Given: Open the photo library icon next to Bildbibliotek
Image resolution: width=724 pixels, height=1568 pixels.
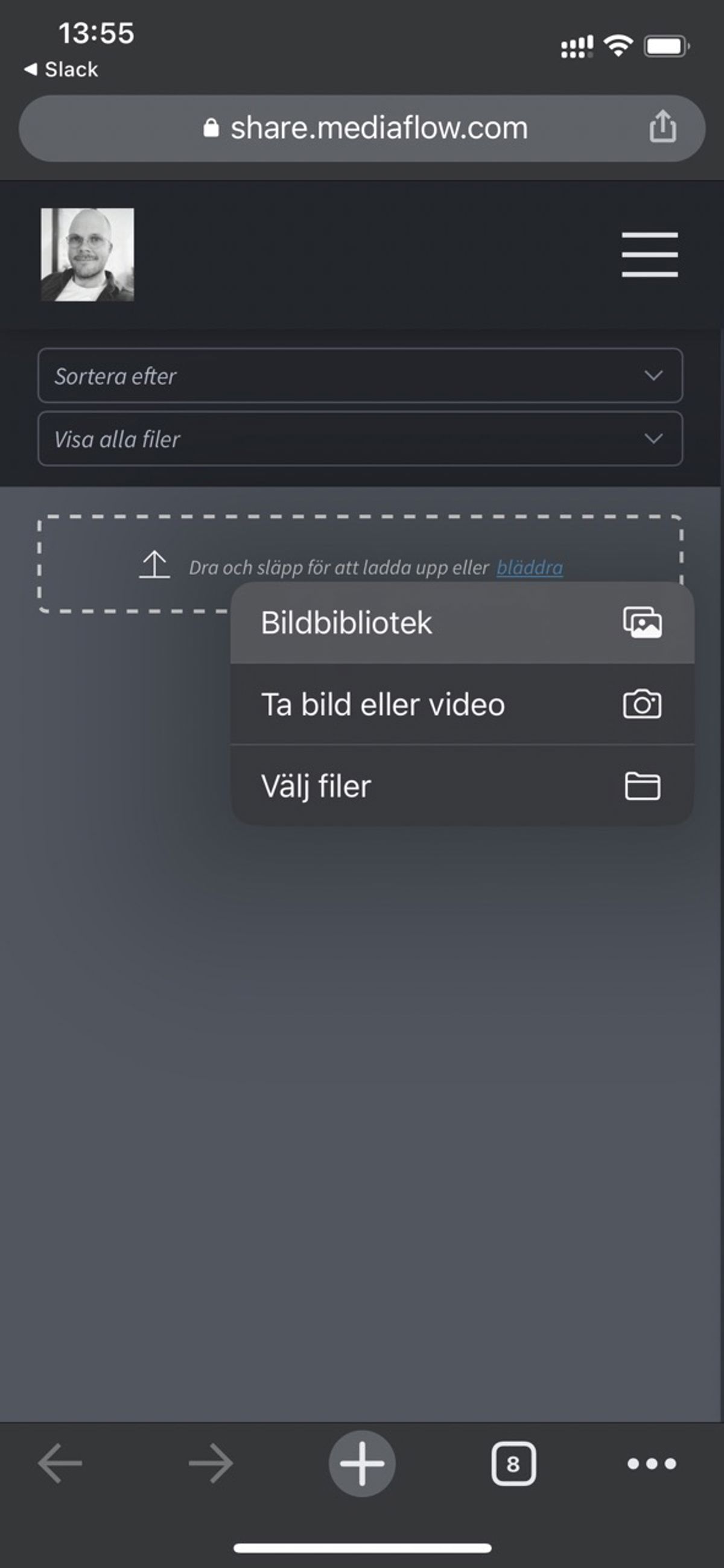Looking at the screenshot, I should 645,623.
